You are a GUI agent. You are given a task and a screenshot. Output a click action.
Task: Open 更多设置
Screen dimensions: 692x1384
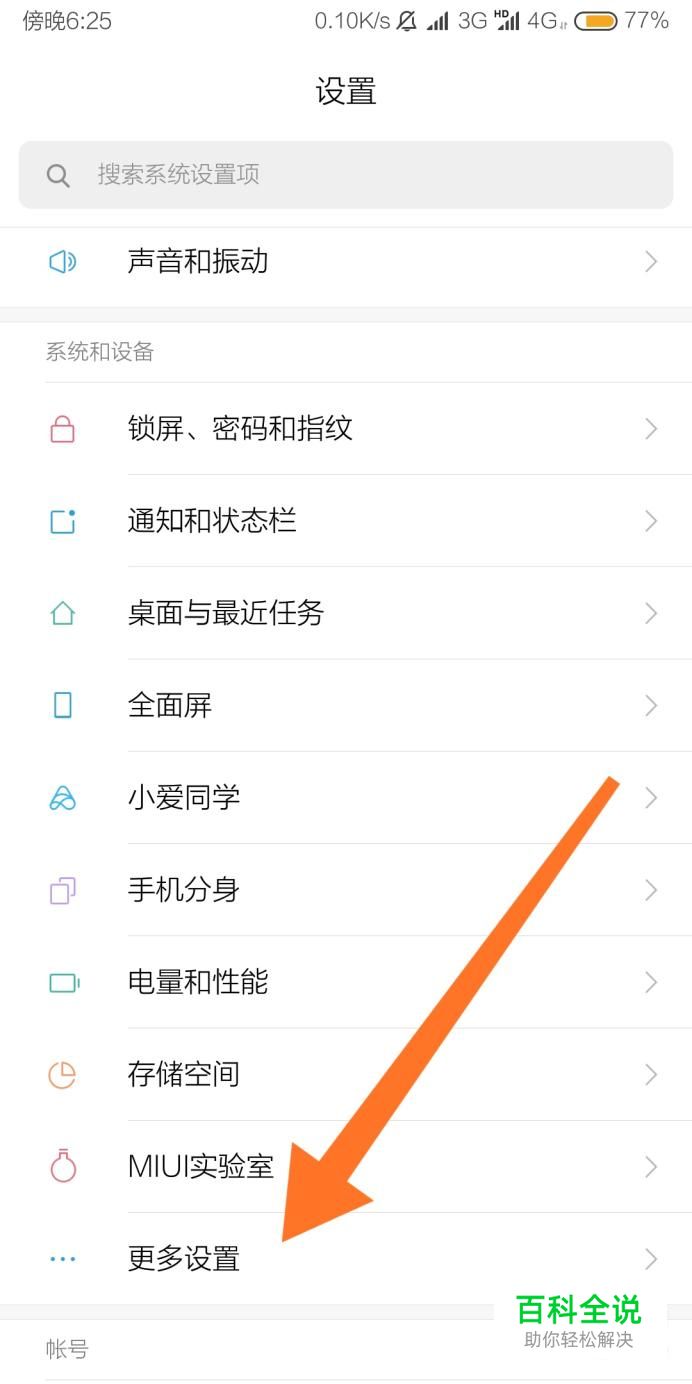coord(345,1258)
